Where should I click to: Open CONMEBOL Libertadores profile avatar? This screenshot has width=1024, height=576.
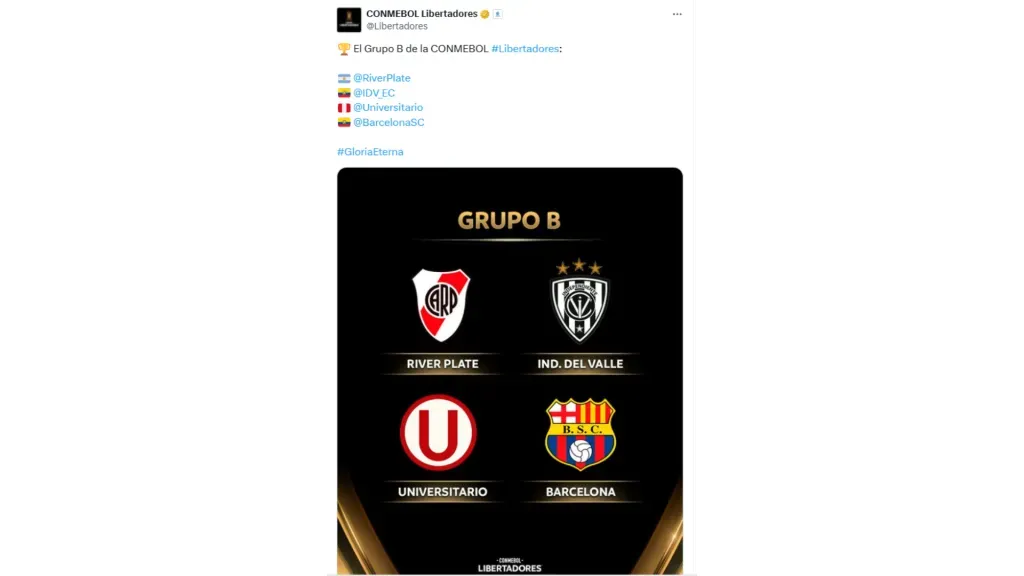pyautogui.click(x=349, y=19)
